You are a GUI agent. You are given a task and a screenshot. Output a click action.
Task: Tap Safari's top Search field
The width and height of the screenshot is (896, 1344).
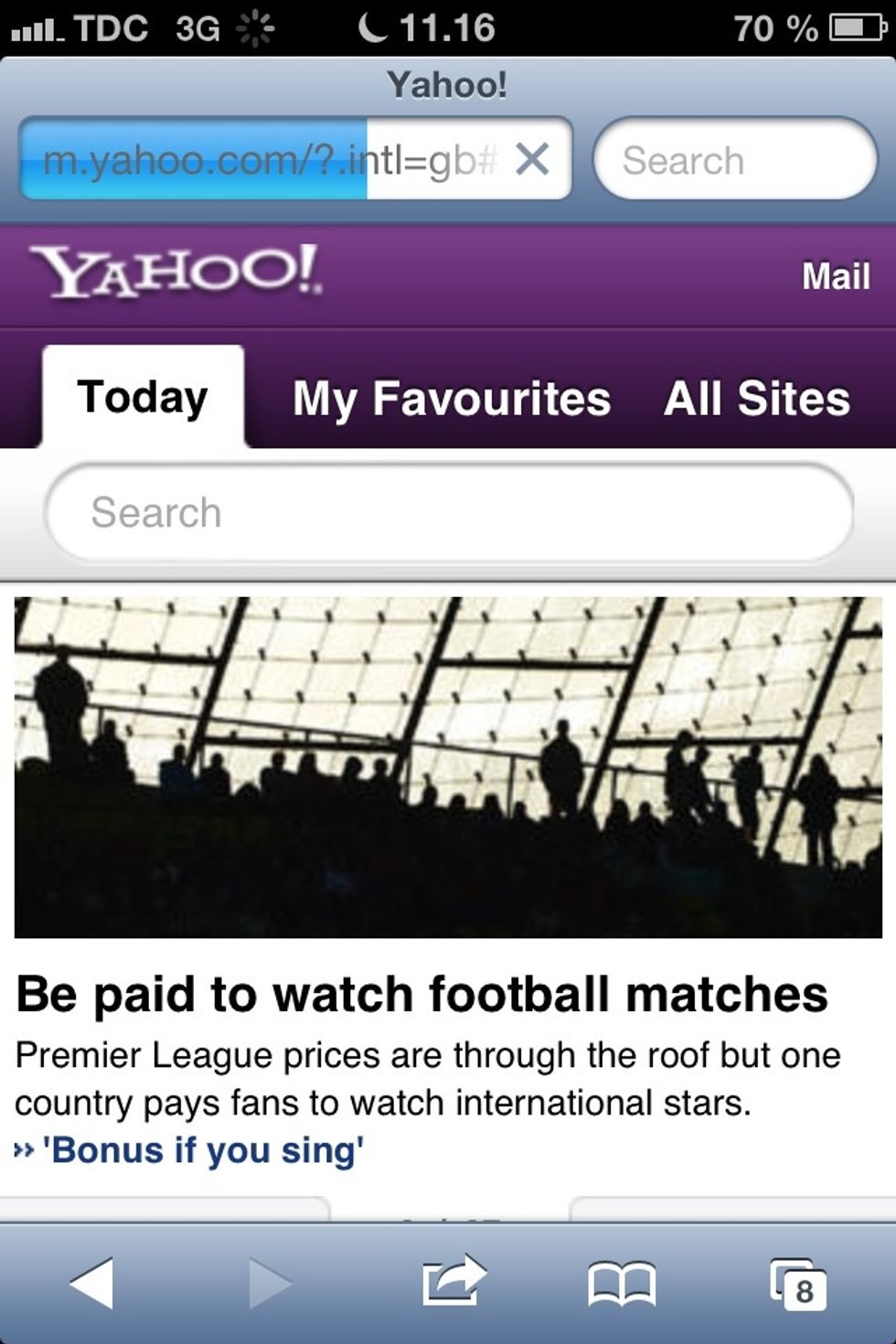[x=735, y=160]
